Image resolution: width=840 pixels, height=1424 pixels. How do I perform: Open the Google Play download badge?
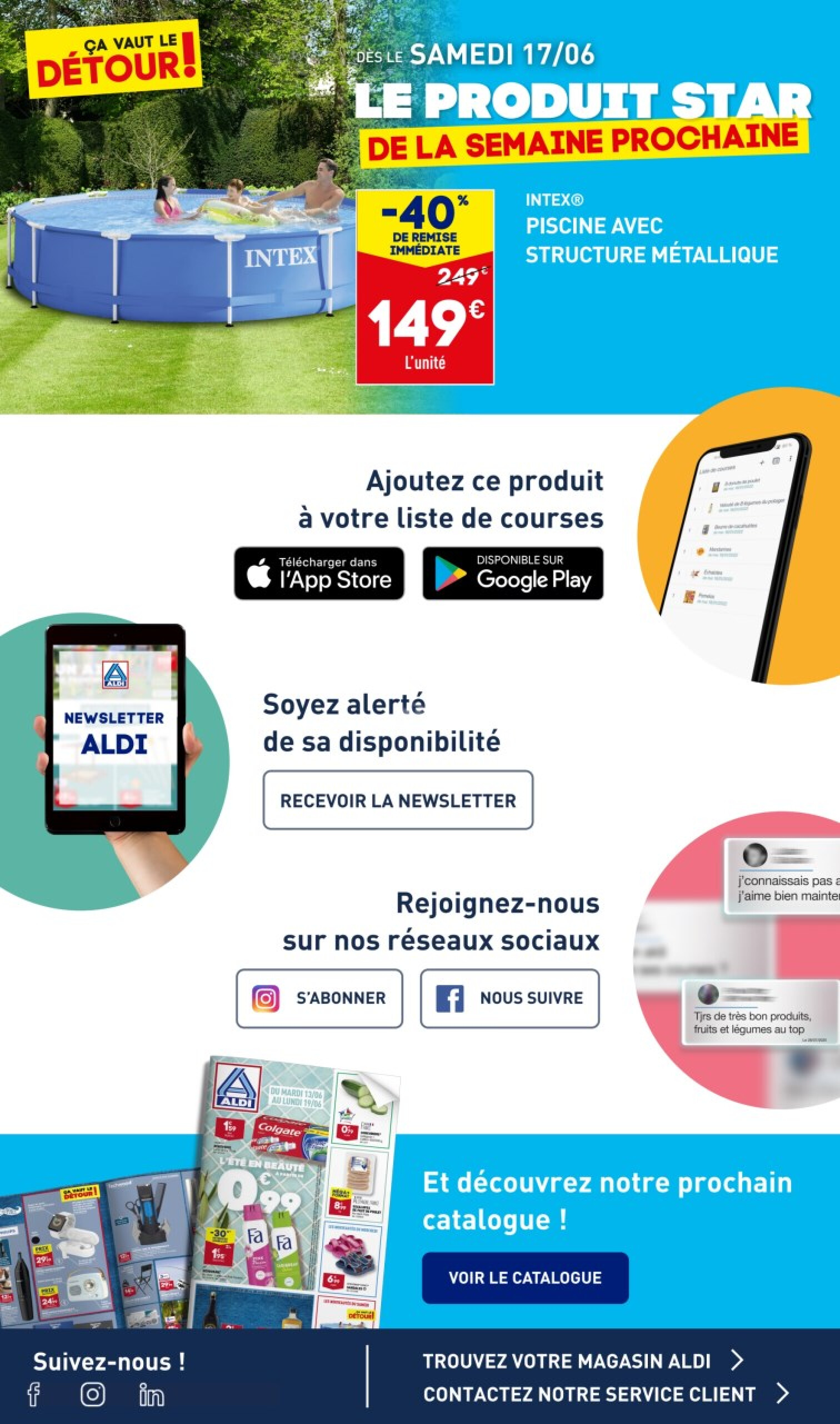(x=513, y=573)
